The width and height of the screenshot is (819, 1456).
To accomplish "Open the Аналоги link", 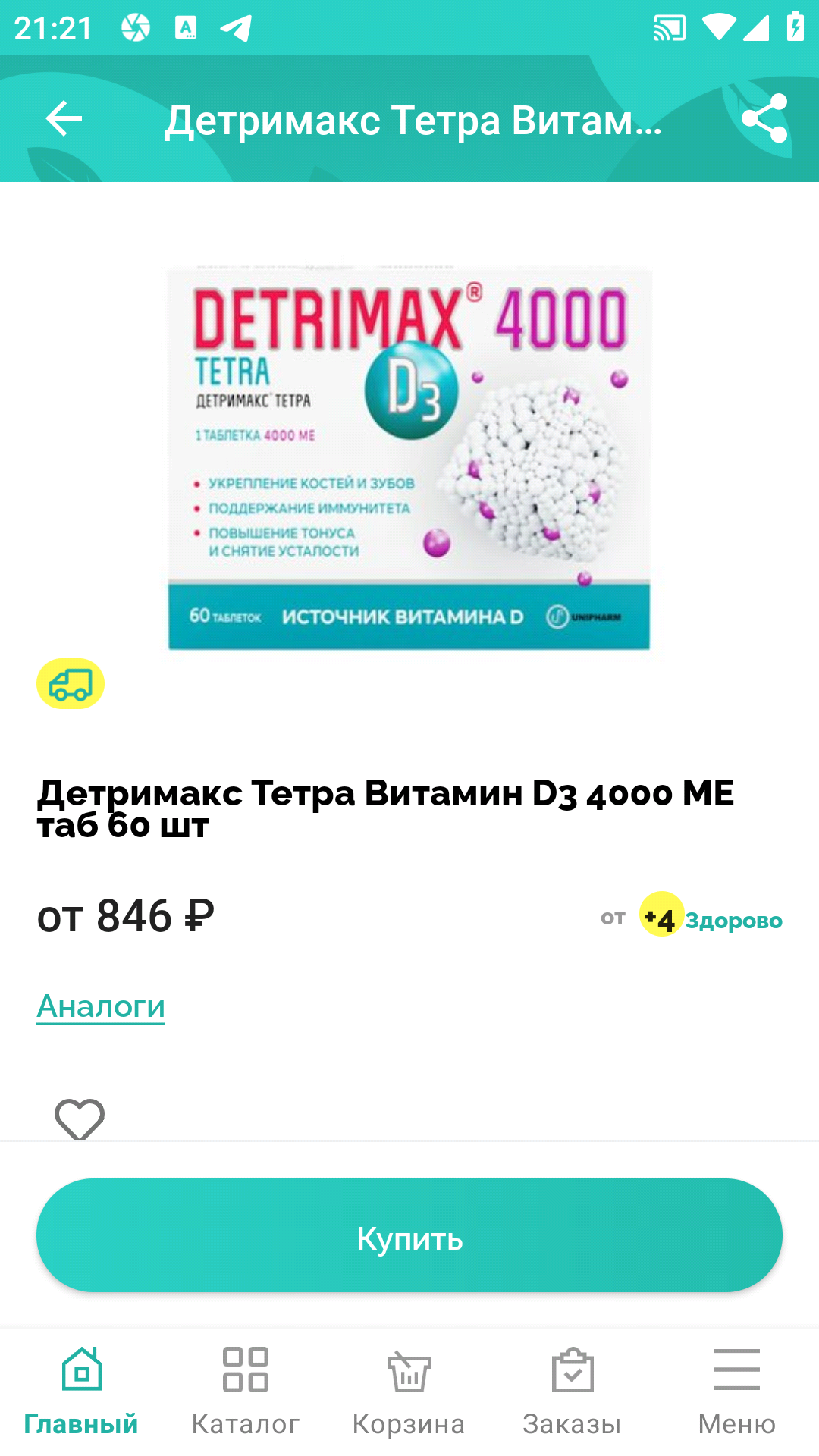I will [101, 1006].
